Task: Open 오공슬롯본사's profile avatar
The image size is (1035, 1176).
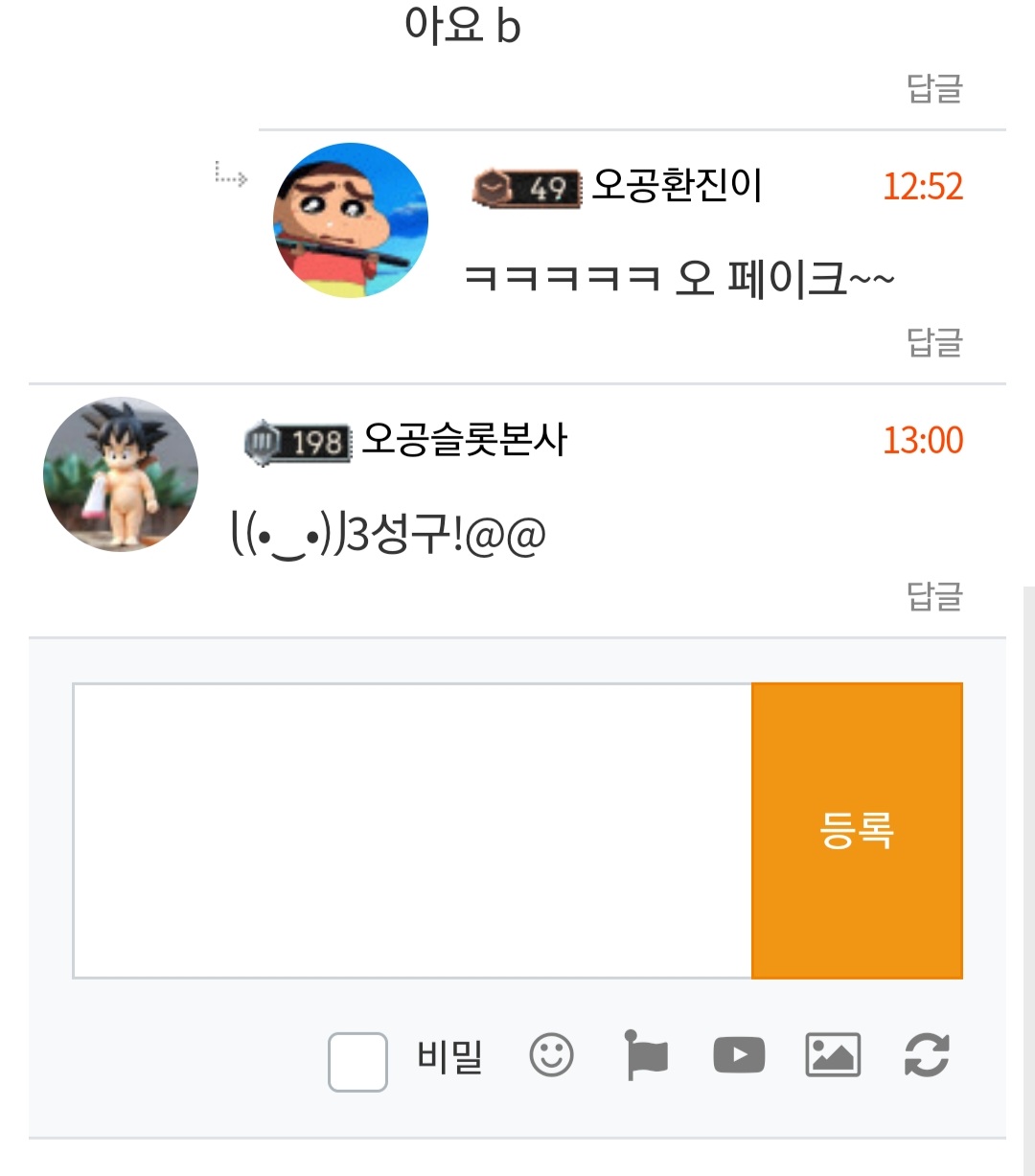Action: 121,474
